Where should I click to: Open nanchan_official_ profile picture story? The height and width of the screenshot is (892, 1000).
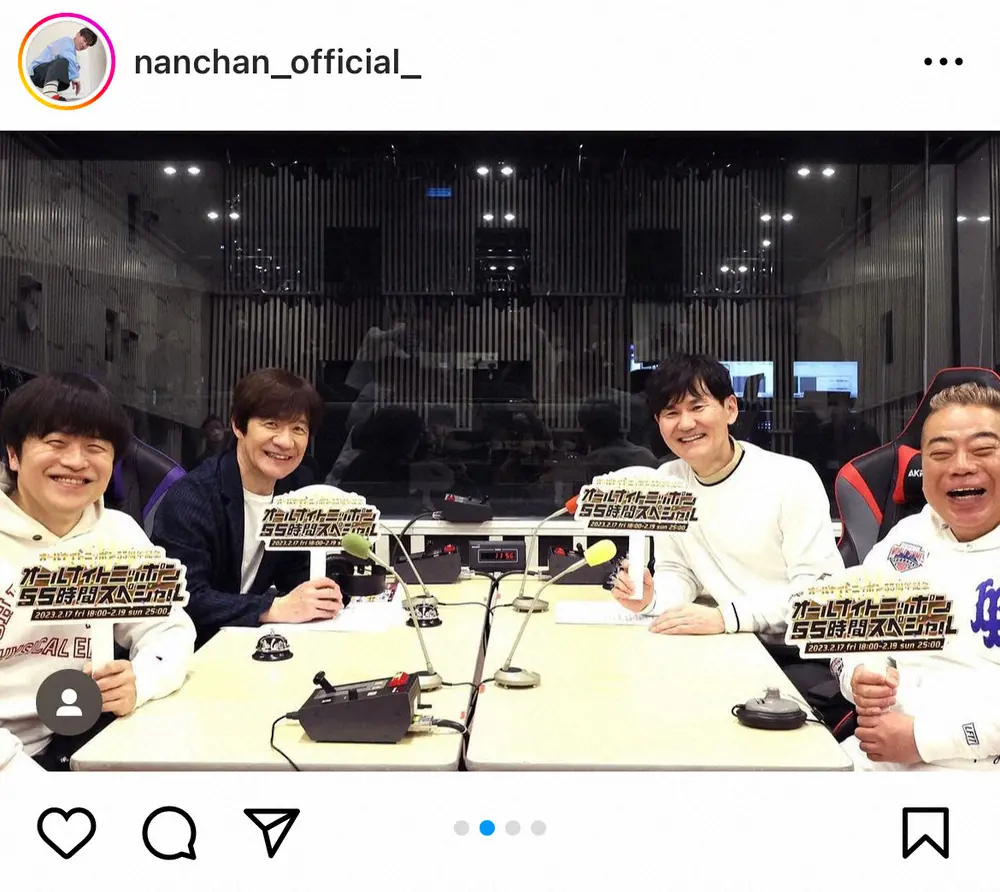(x=66, y=62)
